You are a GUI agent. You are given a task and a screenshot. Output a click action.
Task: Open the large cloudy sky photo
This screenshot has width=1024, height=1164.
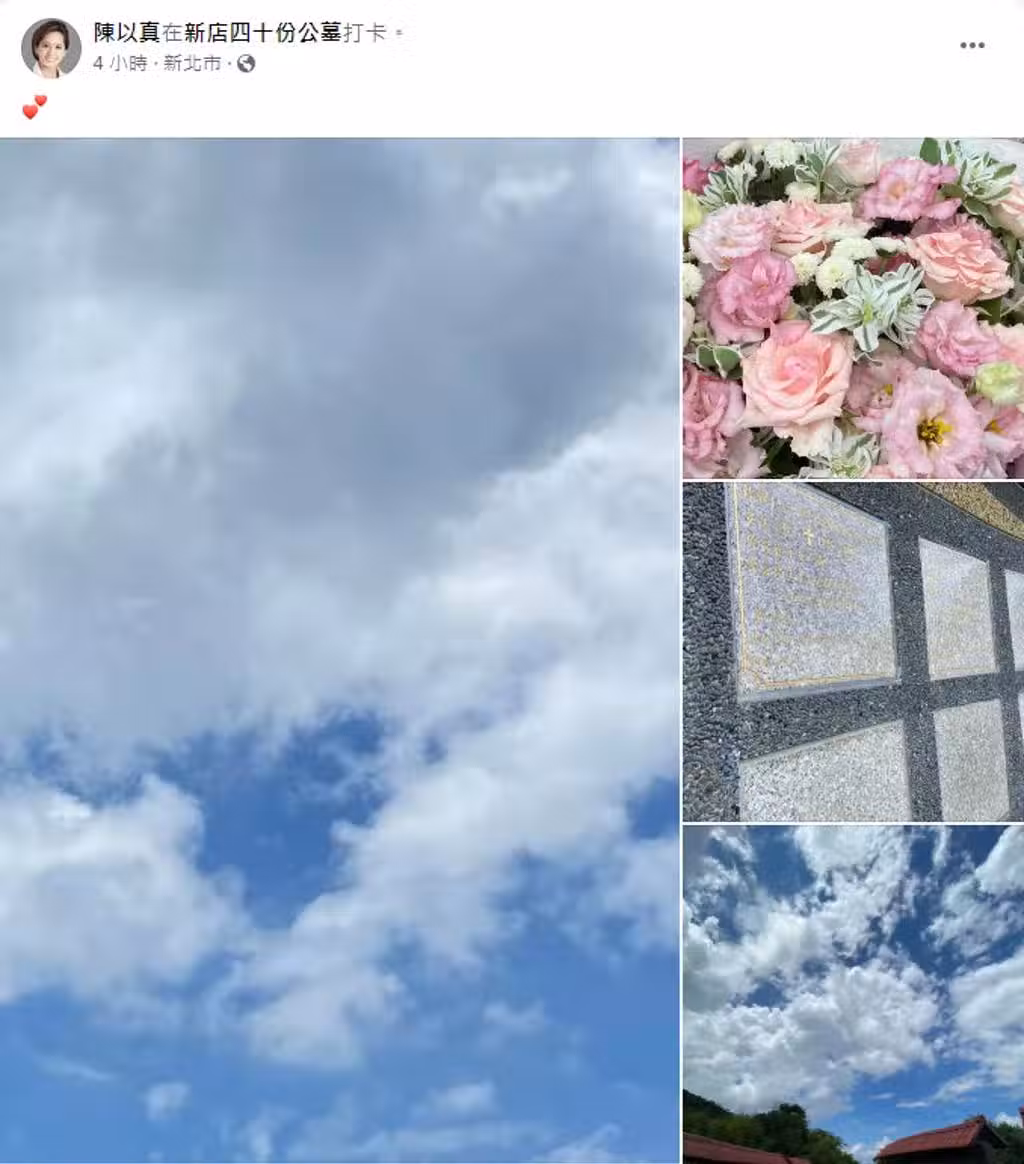coord(339,650)
